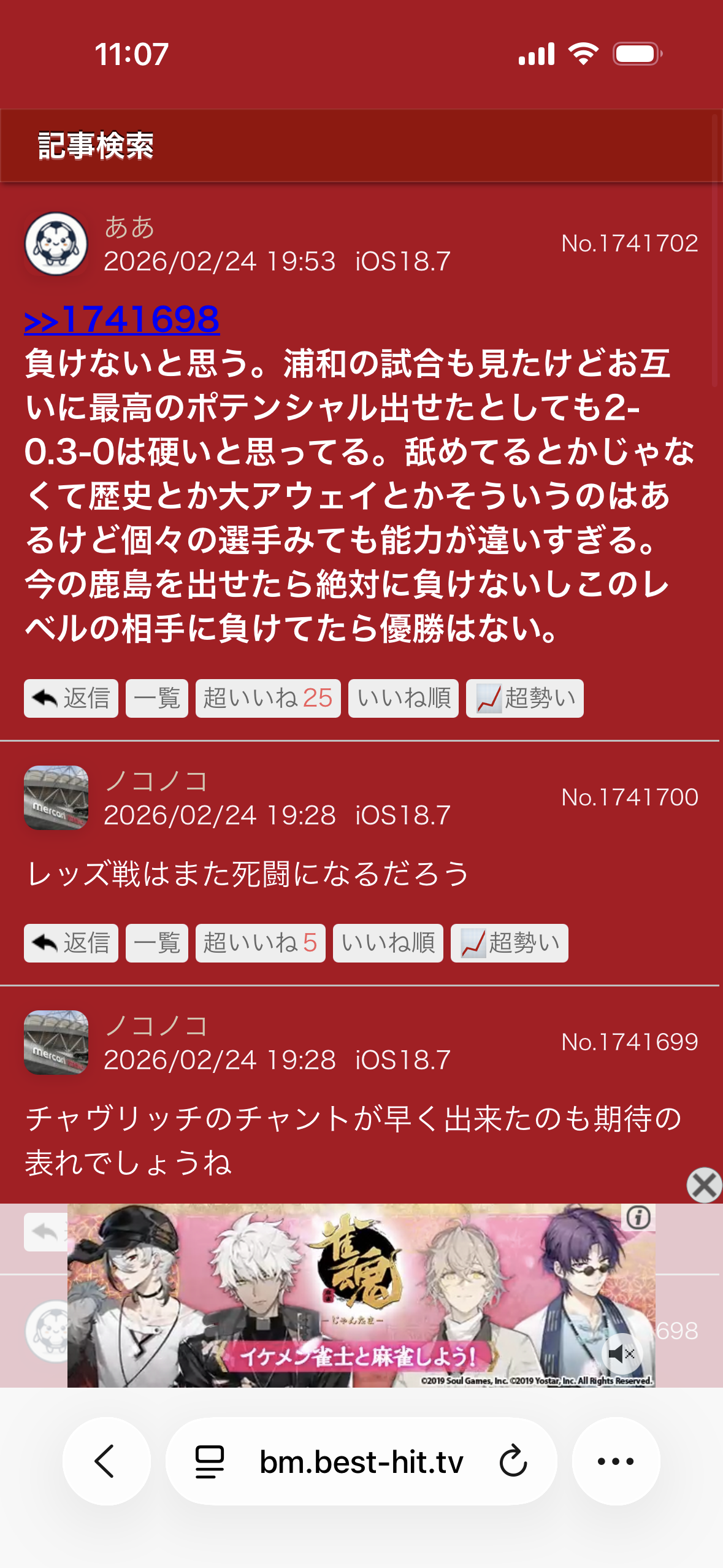Tap 超勢い under post No.1741700
This screenshot has width=723, height=1568.
point(510,943)
